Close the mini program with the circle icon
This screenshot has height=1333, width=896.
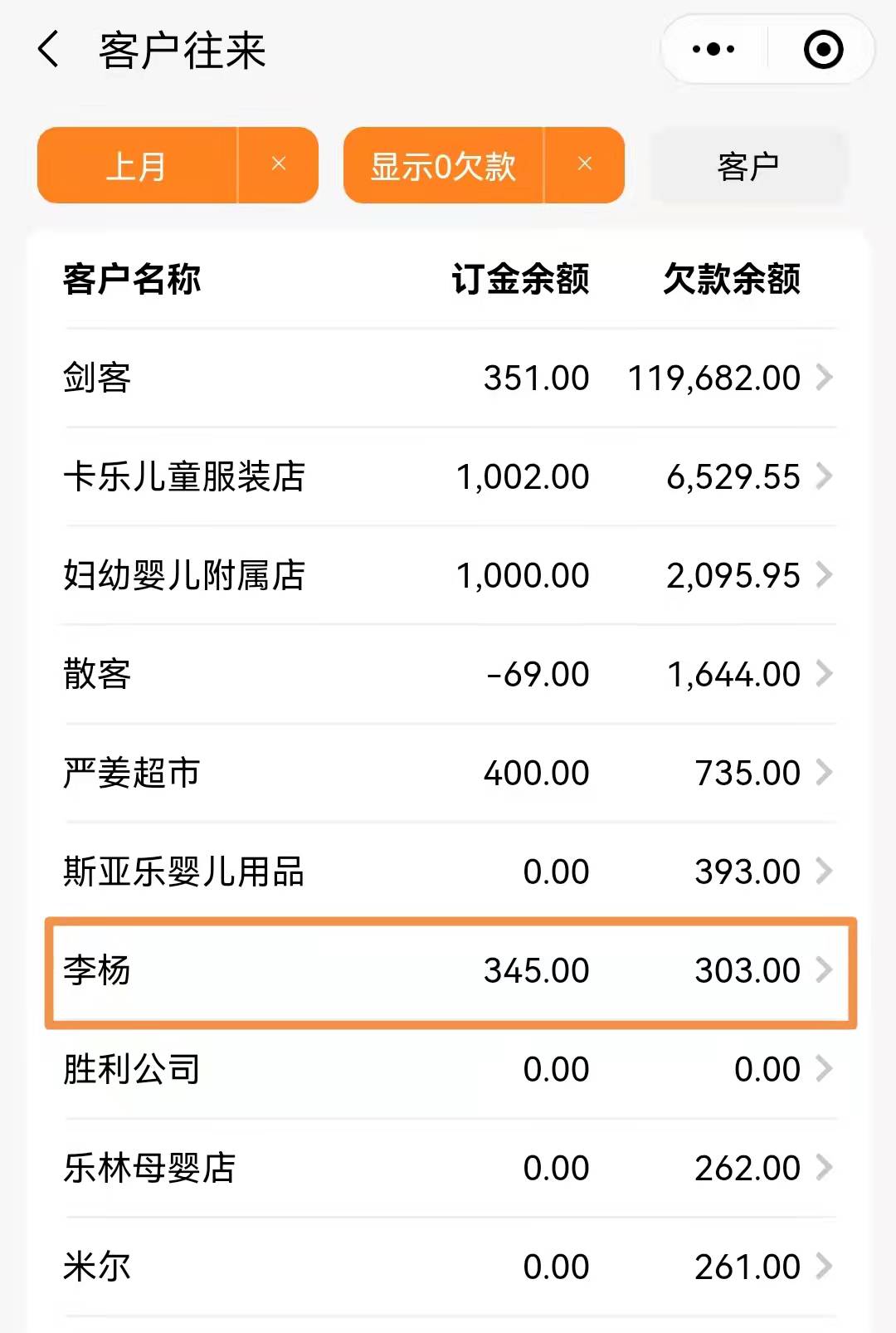(x=823, y=50)
